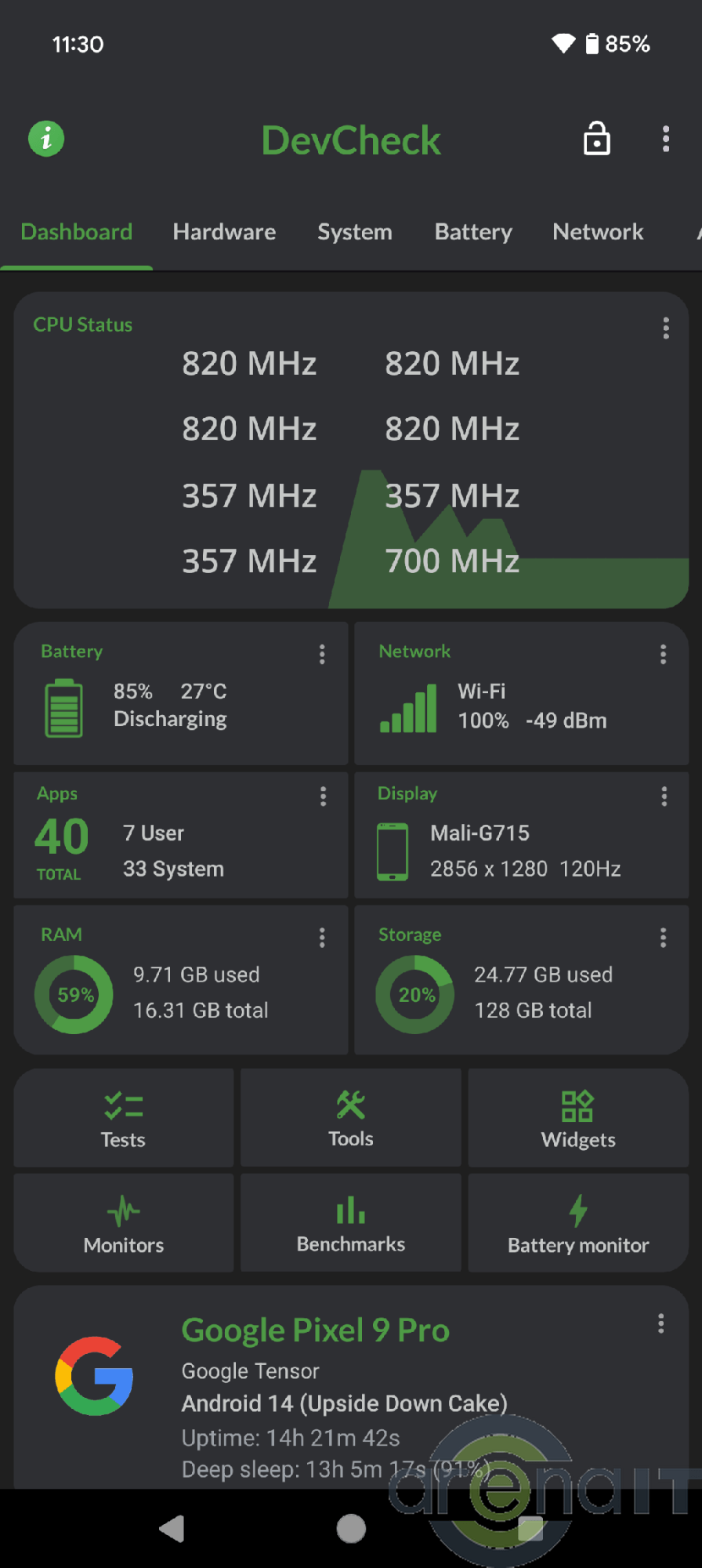The height and width of the screenshot is (1568, 702).
Task: Open CPU Status card options menu
Action: pos(665,328)
